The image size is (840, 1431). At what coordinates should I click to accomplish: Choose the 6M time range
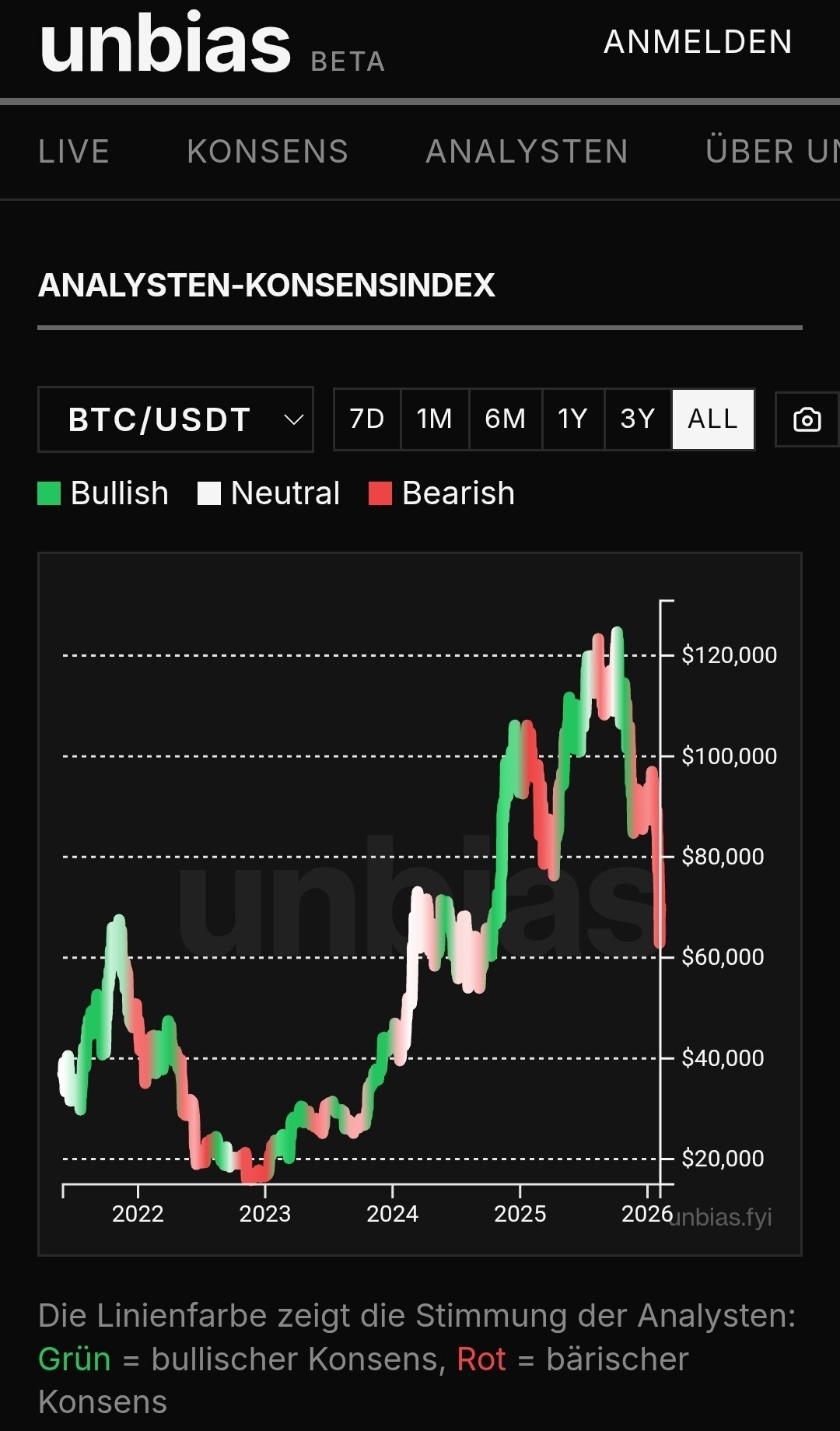[505, 419]
